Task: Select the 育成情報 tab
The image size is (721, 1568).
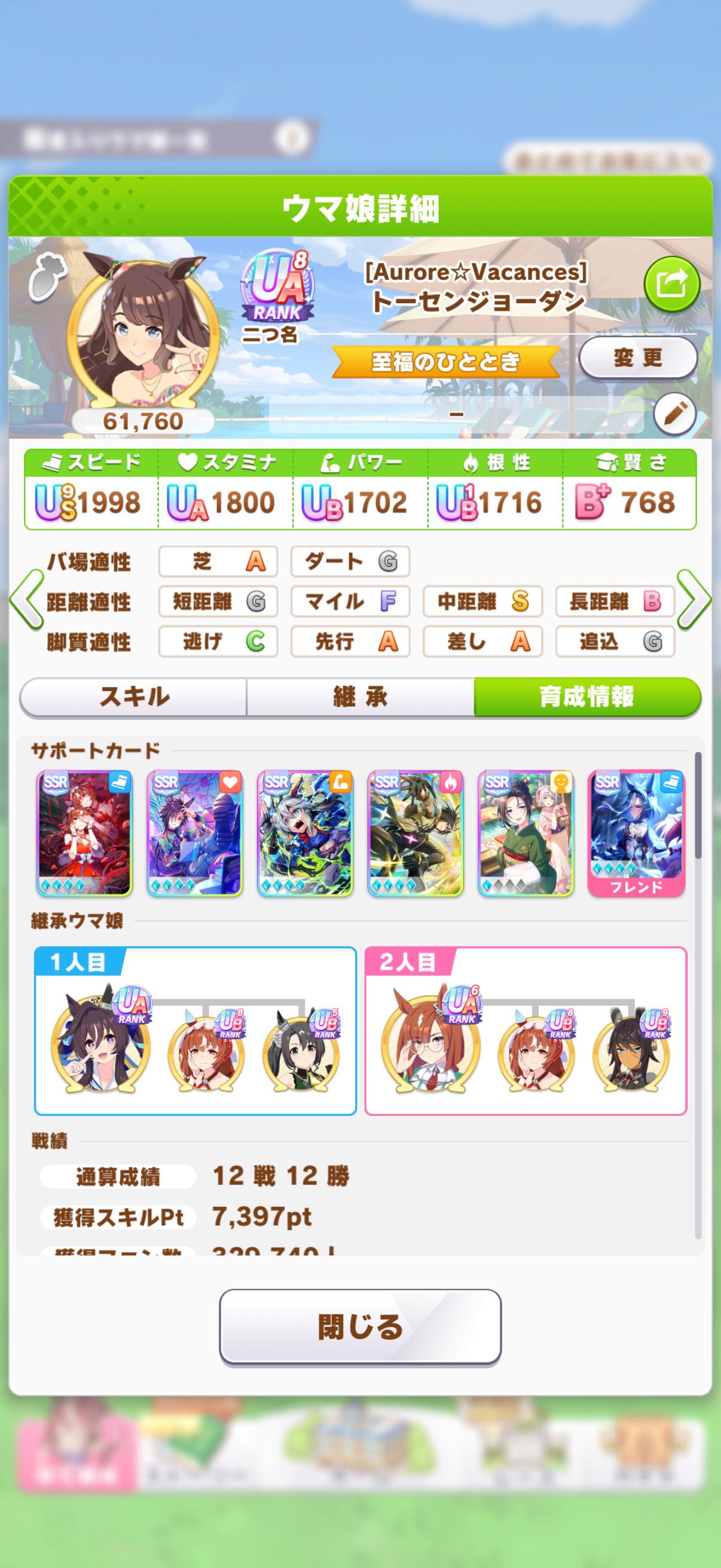Action: [x=586, y=696]
